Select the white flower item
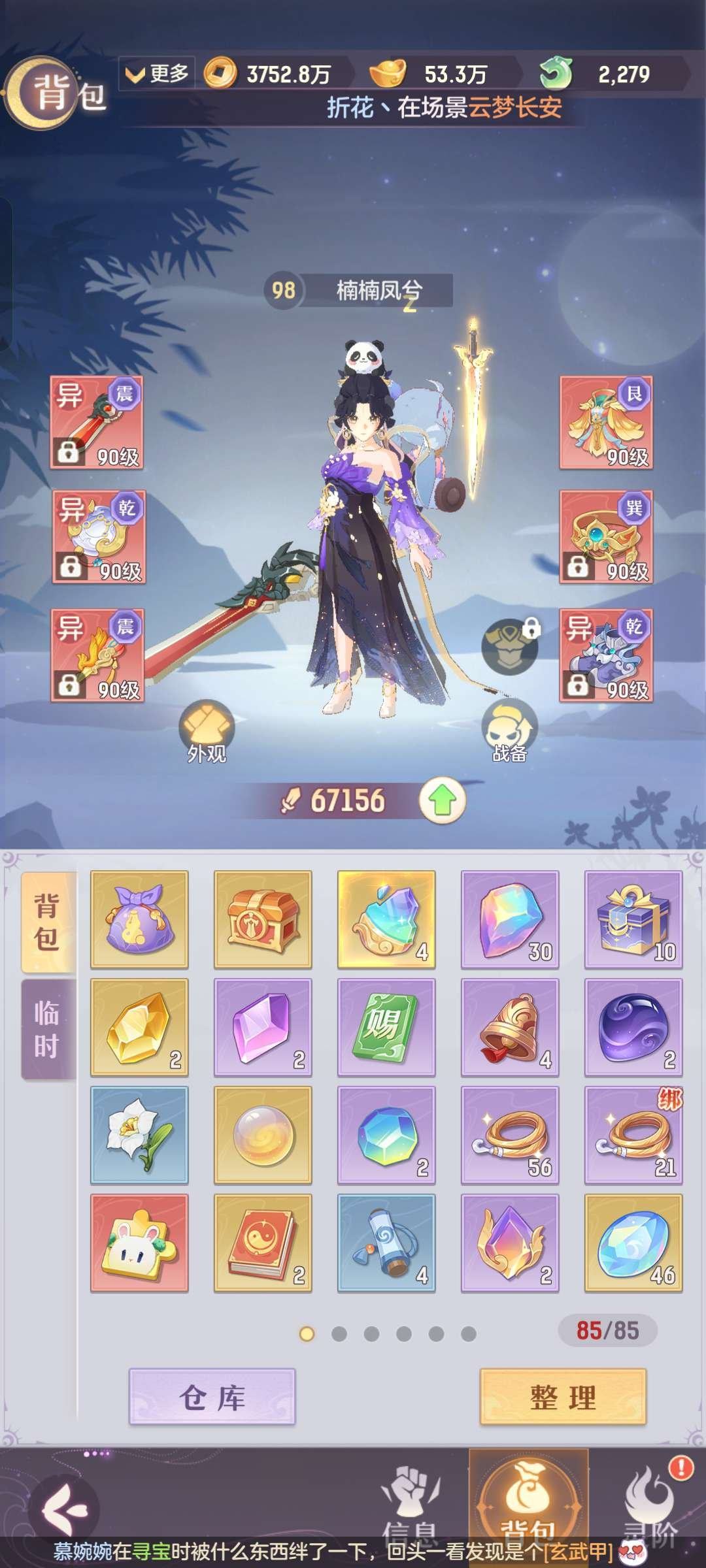The width and height of the screenshot is (706, 1568). [139, 1135]
